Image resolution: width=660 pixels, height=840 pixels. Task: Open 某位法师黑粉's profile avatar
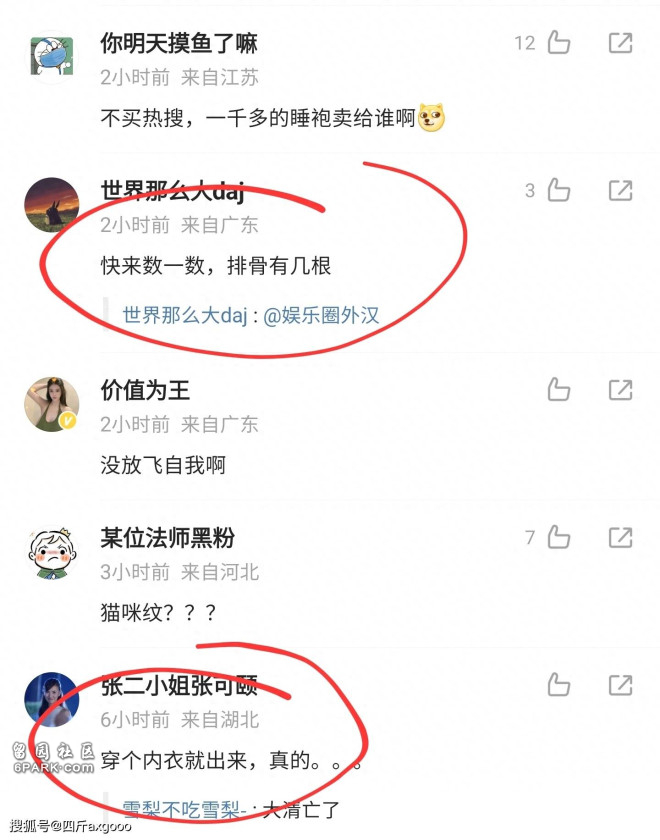point(51,552)
